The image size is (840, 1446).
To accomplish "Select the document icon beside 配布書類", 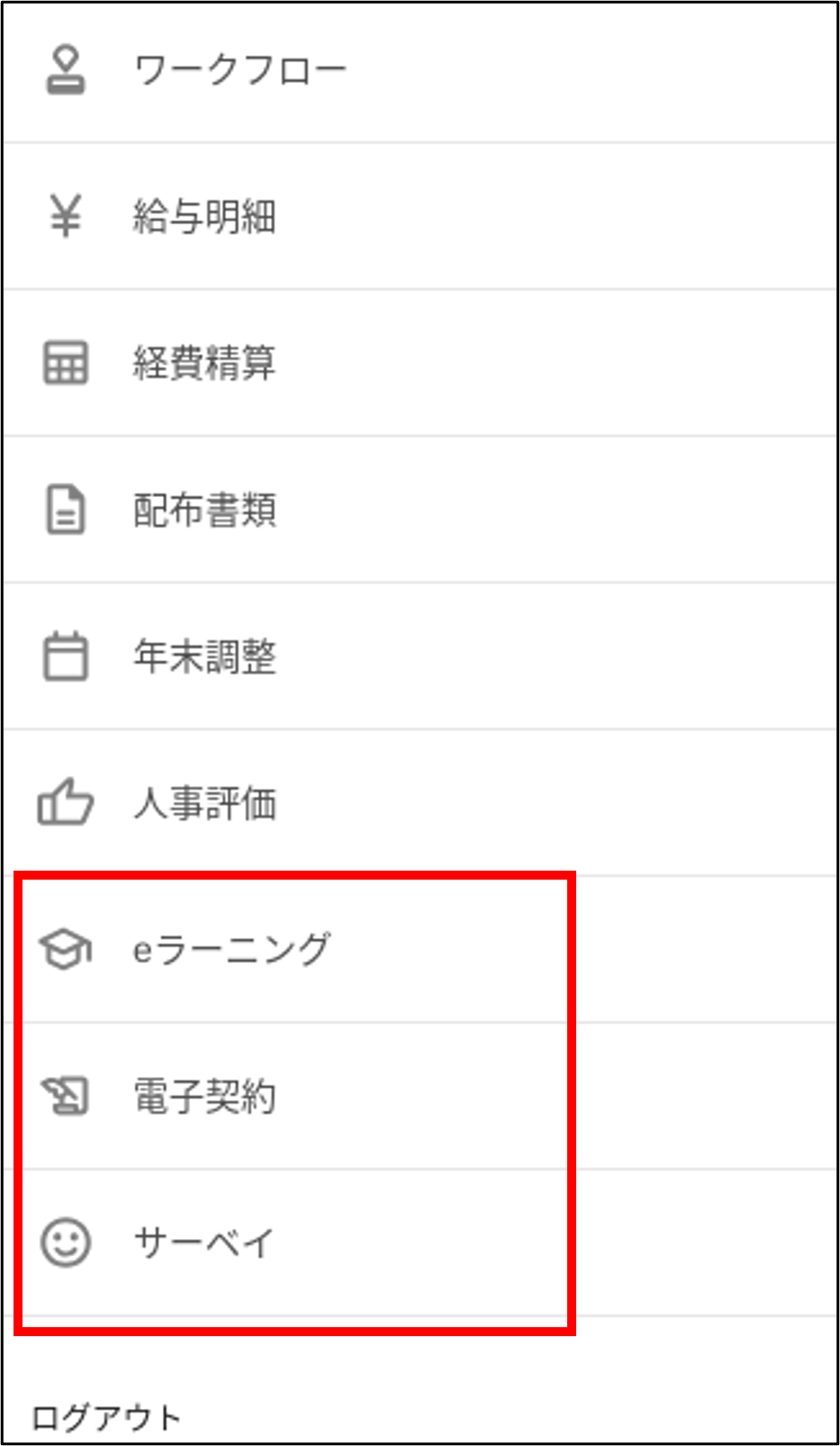I will pyautogui.click(x=66, y=511).
